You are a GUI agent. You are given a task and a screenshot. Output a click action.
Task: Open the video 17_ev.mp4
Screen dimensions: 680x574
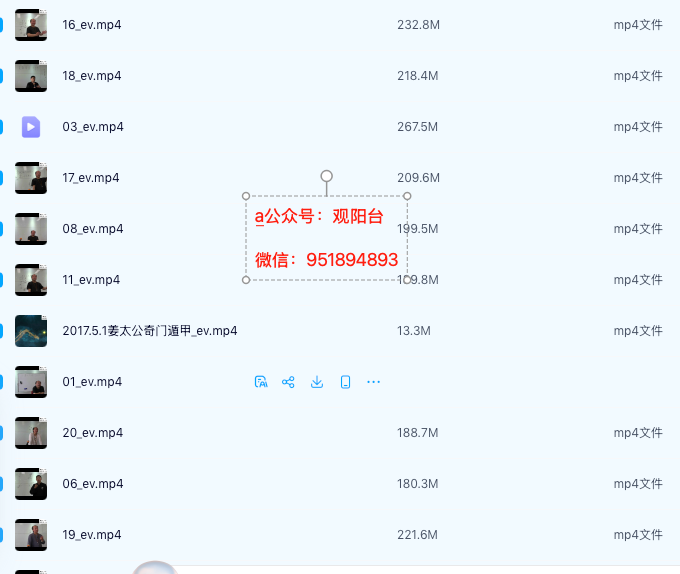coord(91,177)
